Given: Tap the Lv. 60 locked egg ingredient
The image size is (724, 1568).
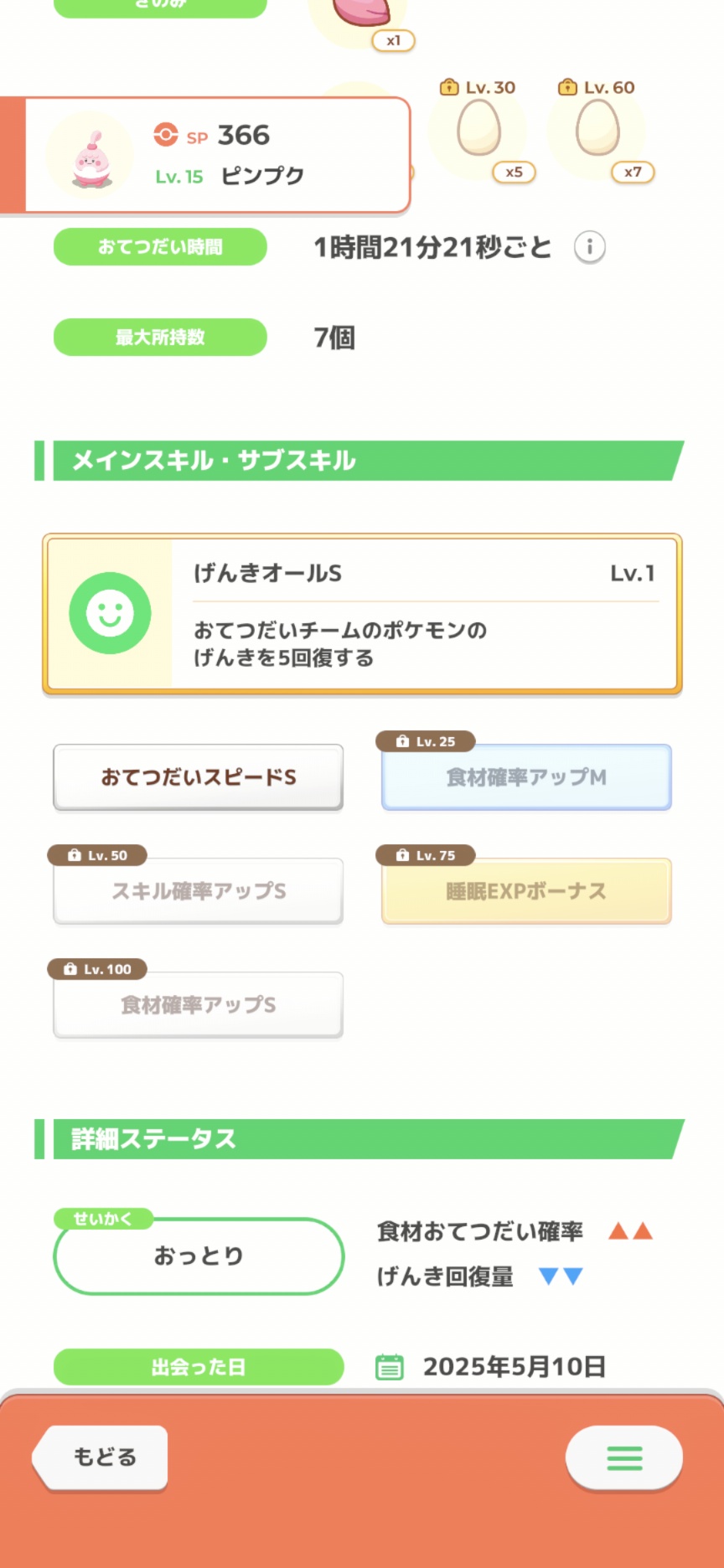Looking at the screenshot, I should click(x=598, y=130).
